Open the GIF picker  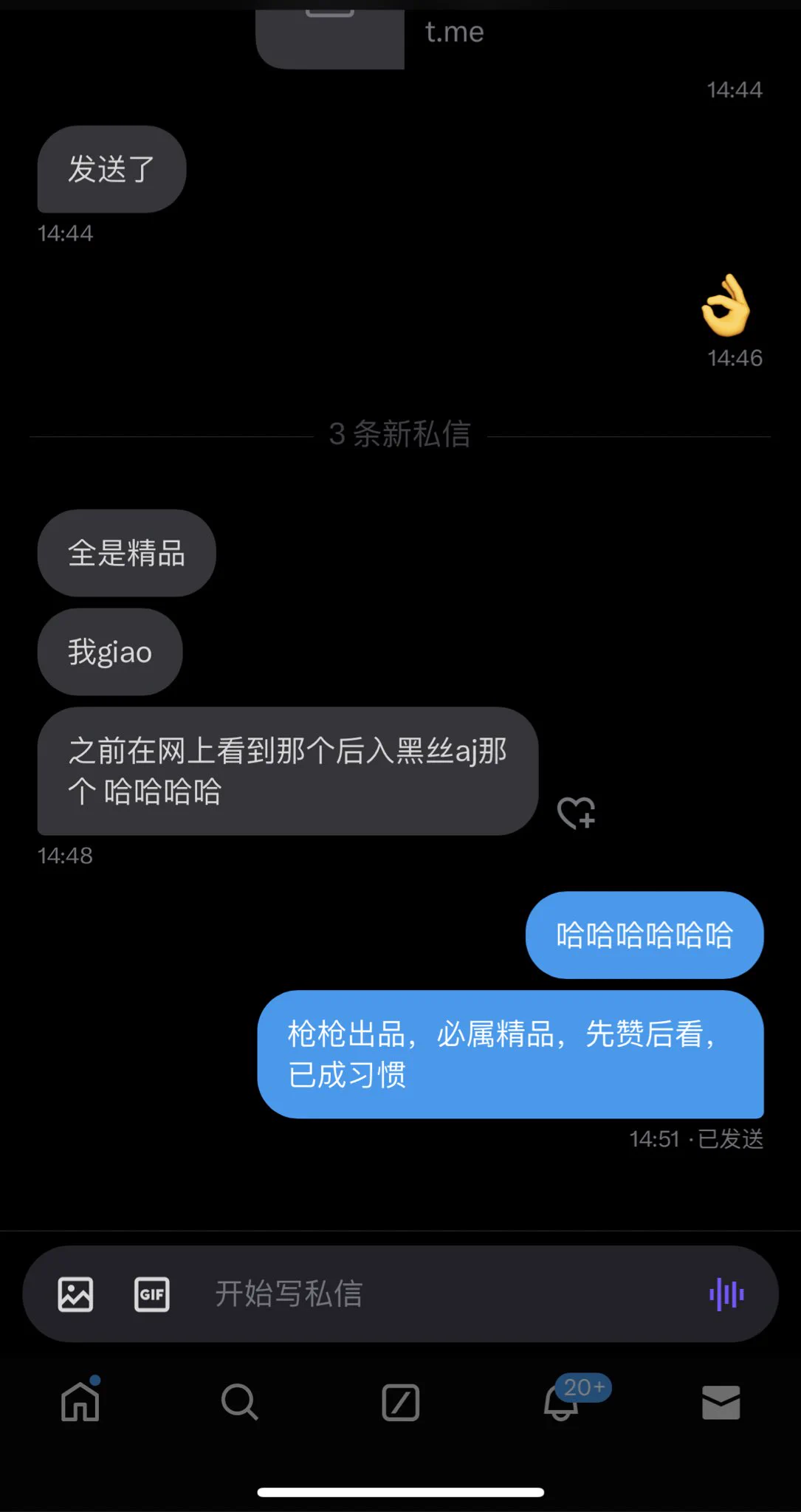[152, 1294]
